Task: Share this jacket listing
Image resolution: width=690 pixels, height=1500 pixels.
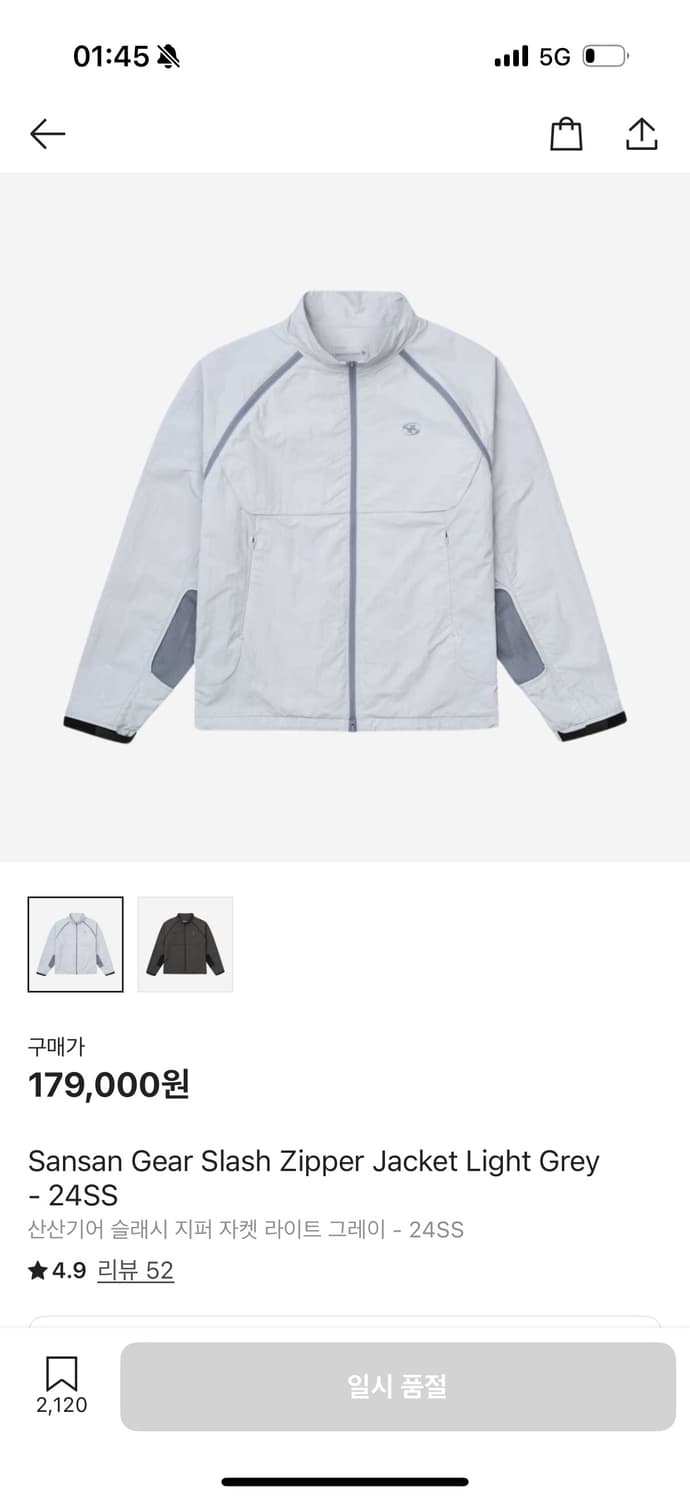Action: pyautogui.click(x=641, y=134)
